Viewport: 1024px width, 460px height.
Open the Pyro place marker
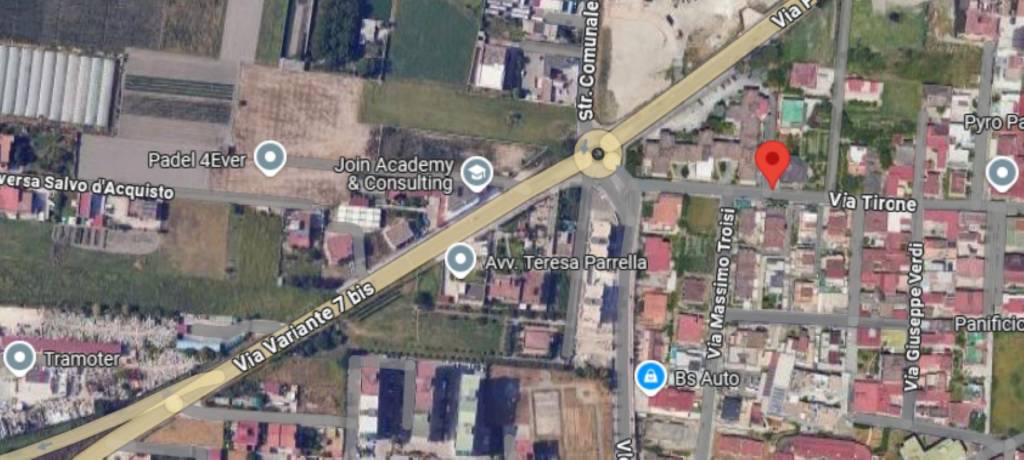(x=1001, y=173)
